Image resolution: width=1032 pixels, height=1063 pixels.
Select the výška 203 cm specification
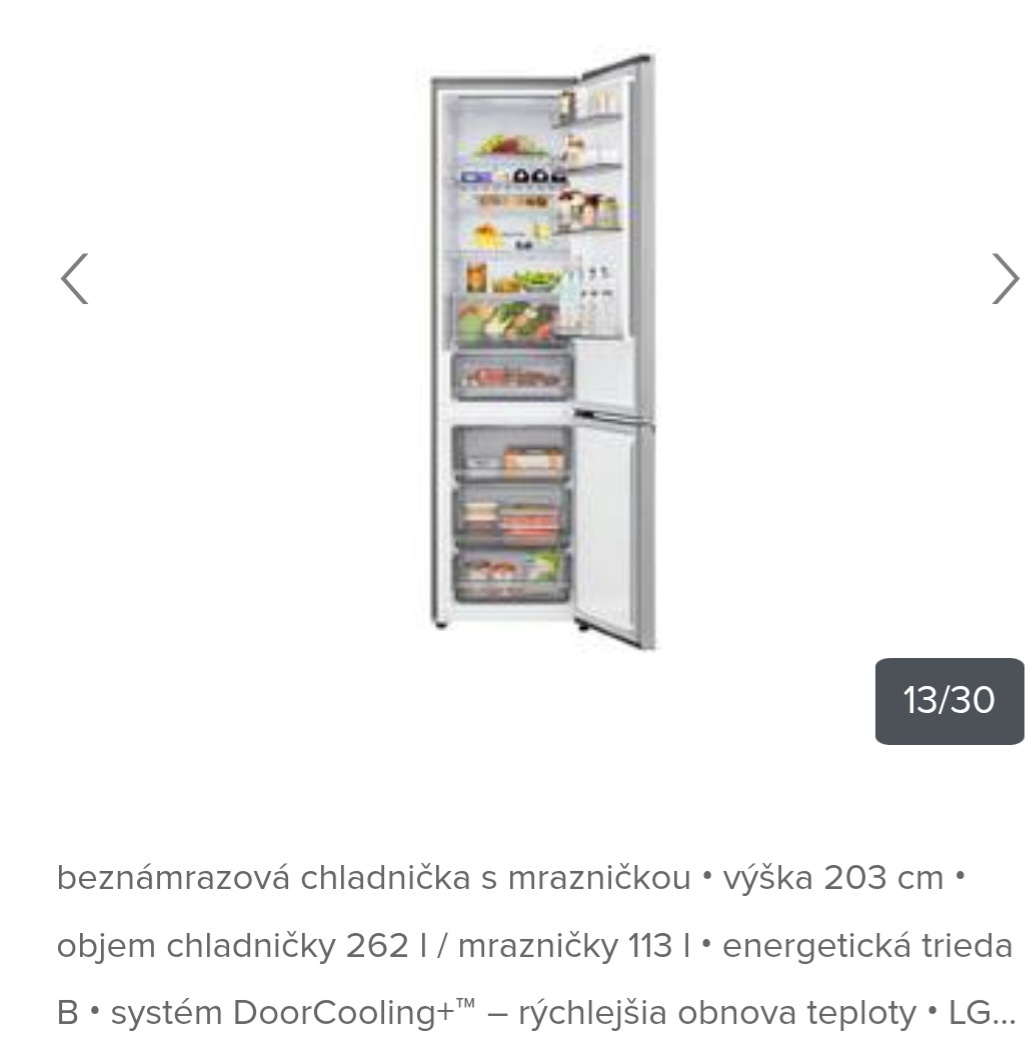[x=834, y=878]
